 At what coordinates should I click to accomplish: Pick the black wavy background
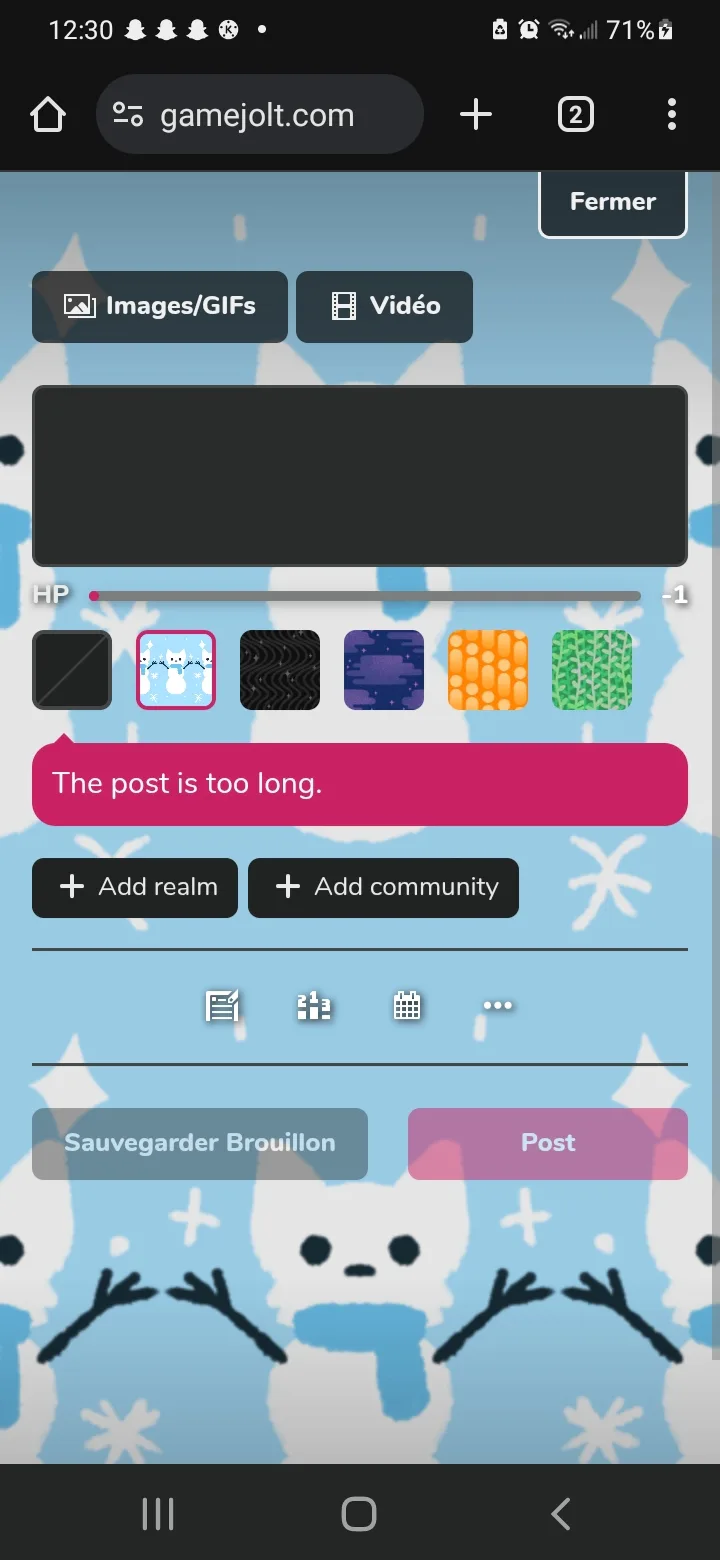[x=280, y=670]
